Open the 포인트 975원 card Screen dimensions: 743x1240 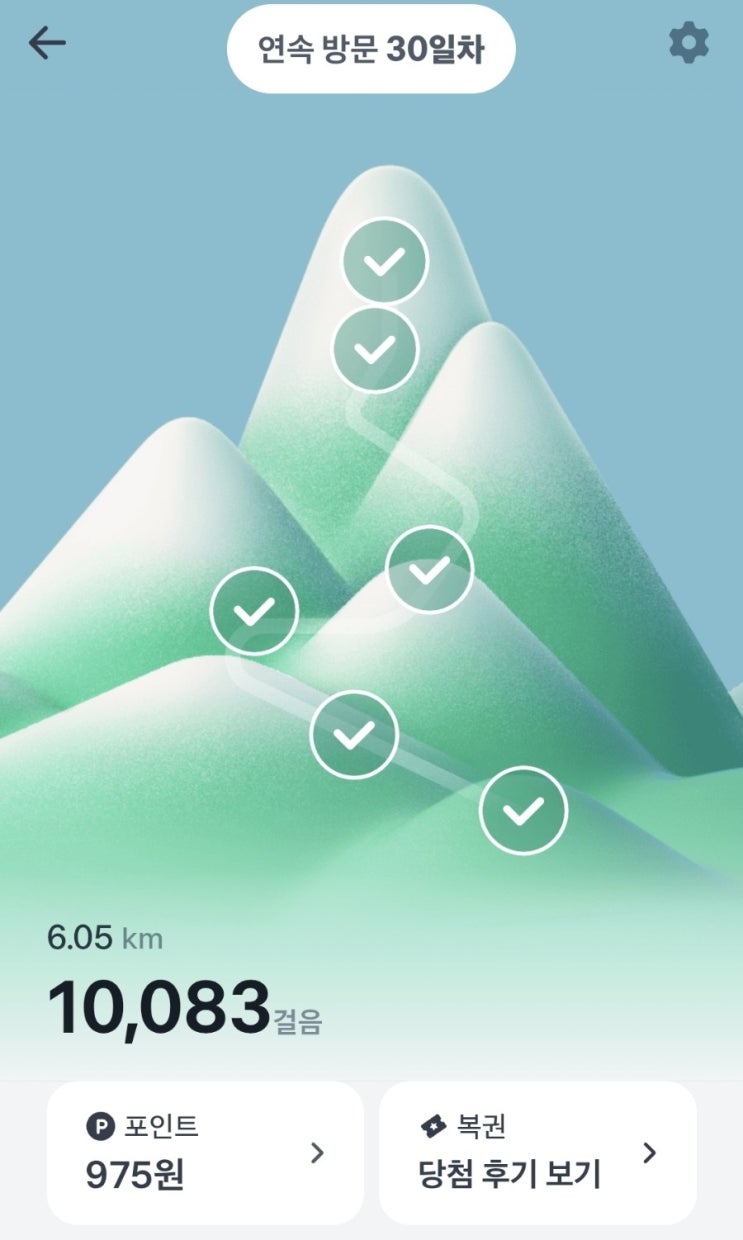pyautogui.click(x=205, y=1152)
